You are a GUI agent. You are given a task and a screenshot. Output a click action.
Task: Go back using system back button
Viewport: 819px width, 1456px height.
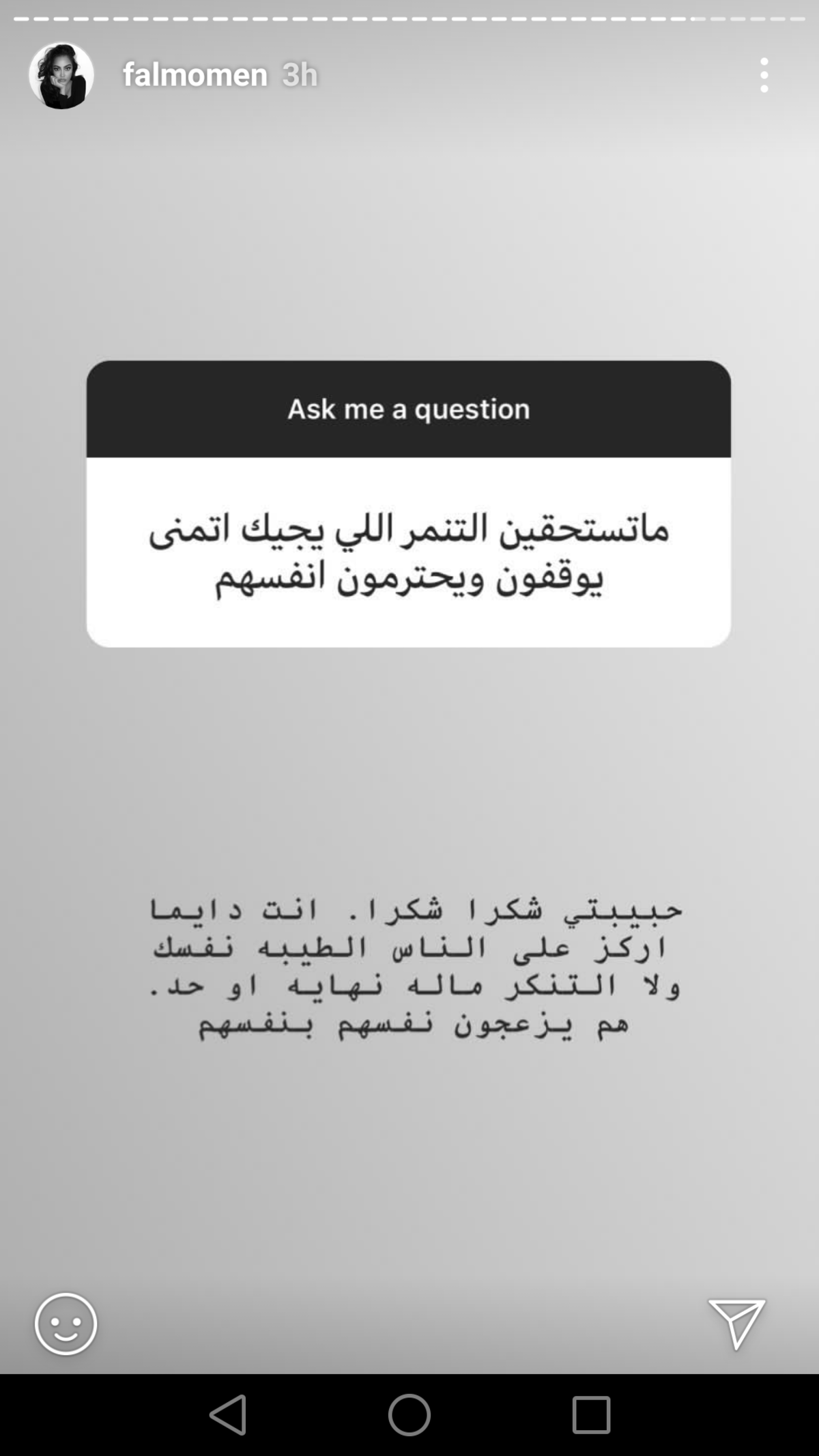228,1414
